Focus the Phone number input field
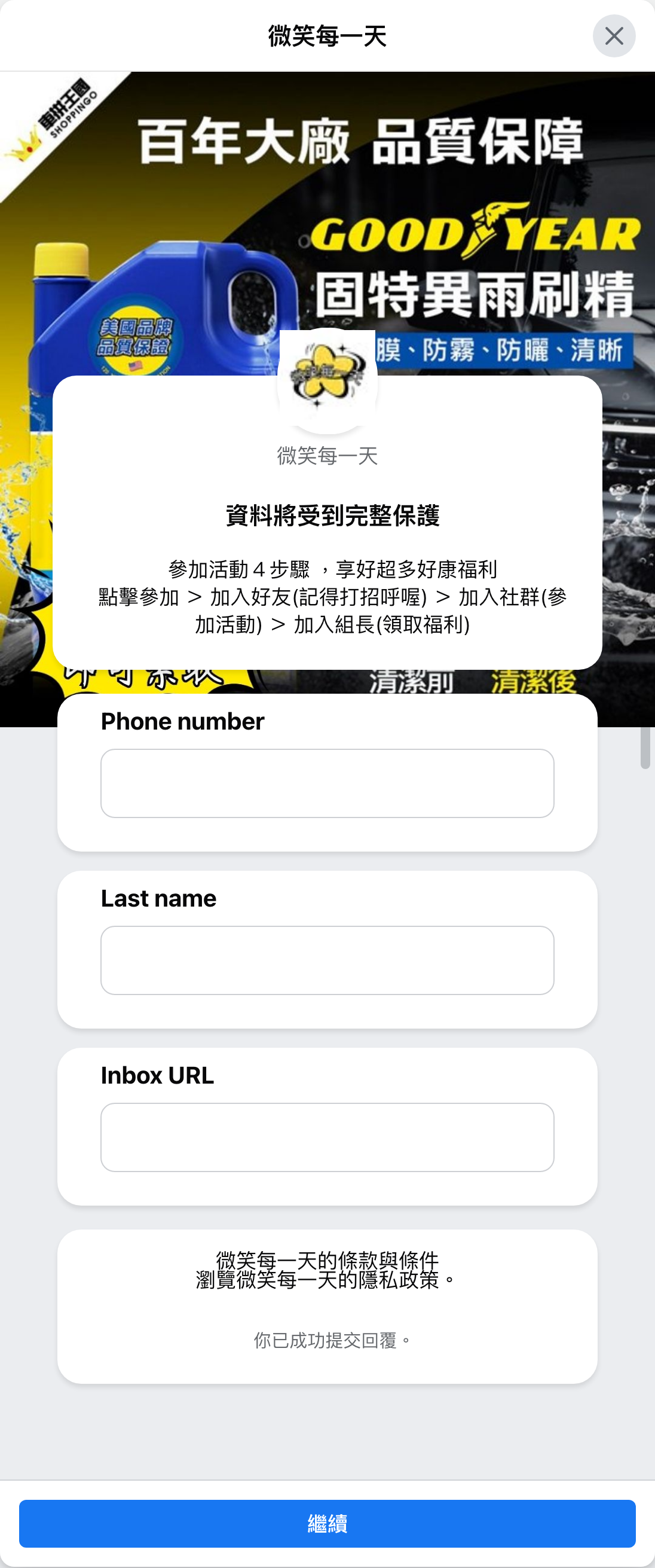 point(327,784)
